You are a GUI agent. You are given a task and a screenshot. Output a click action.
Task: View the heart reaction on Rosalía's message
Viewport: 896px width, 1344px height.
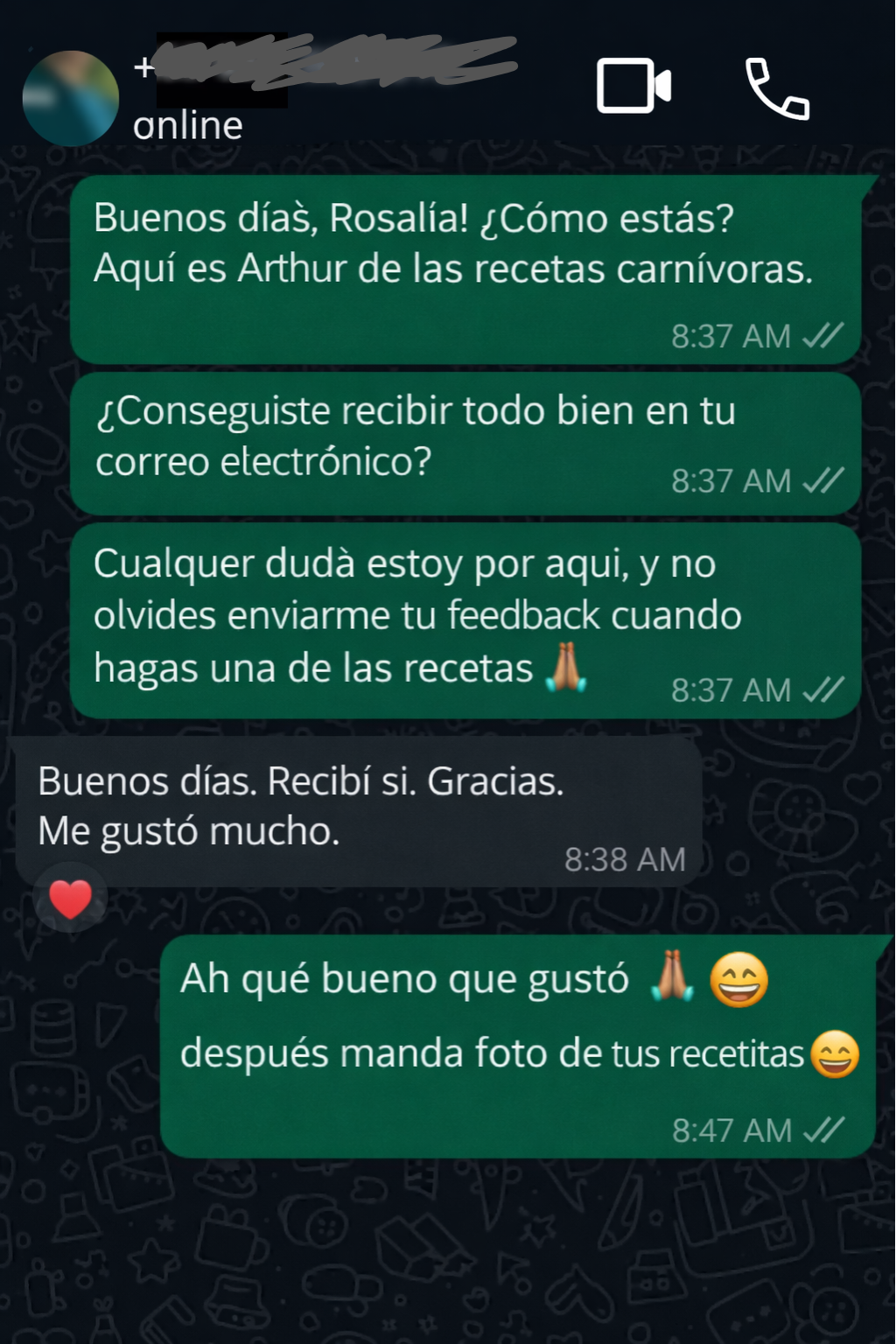coord(70,899)
